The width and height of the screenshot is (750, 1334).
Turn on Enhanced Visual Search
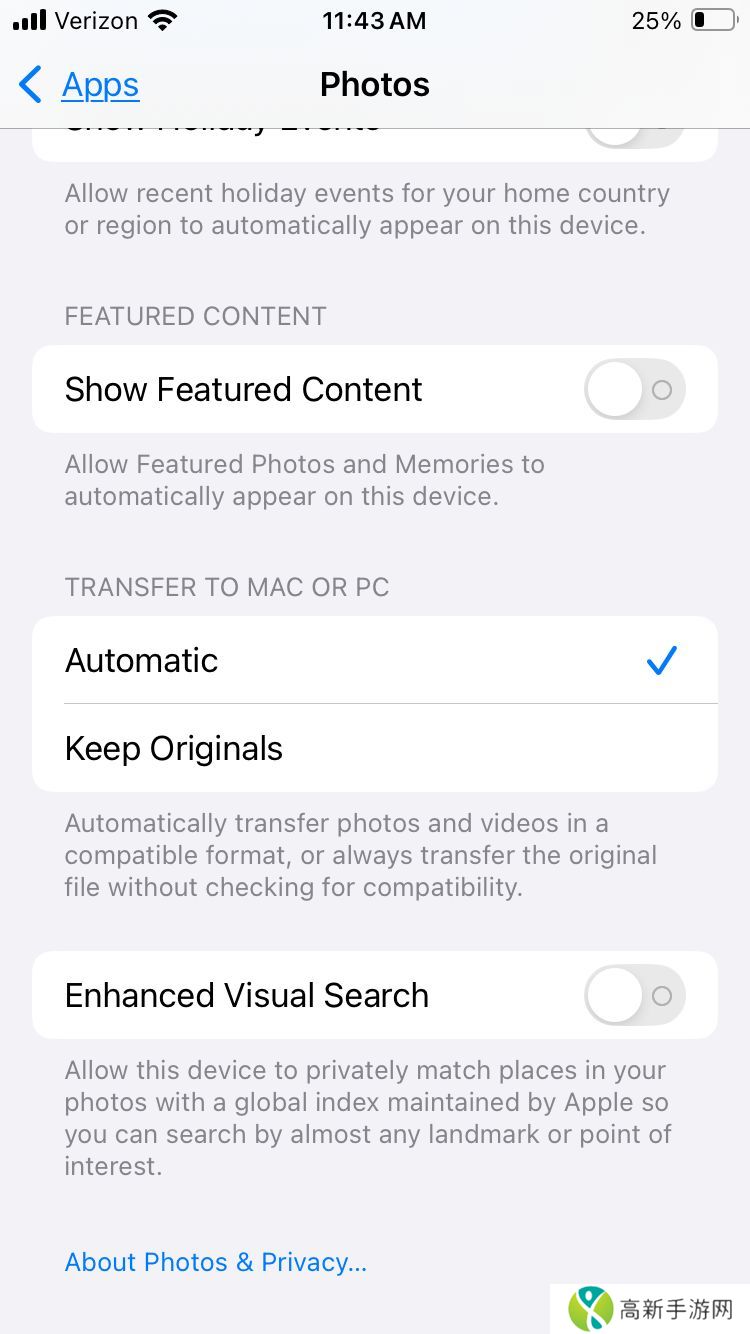[x=634, y=995]
